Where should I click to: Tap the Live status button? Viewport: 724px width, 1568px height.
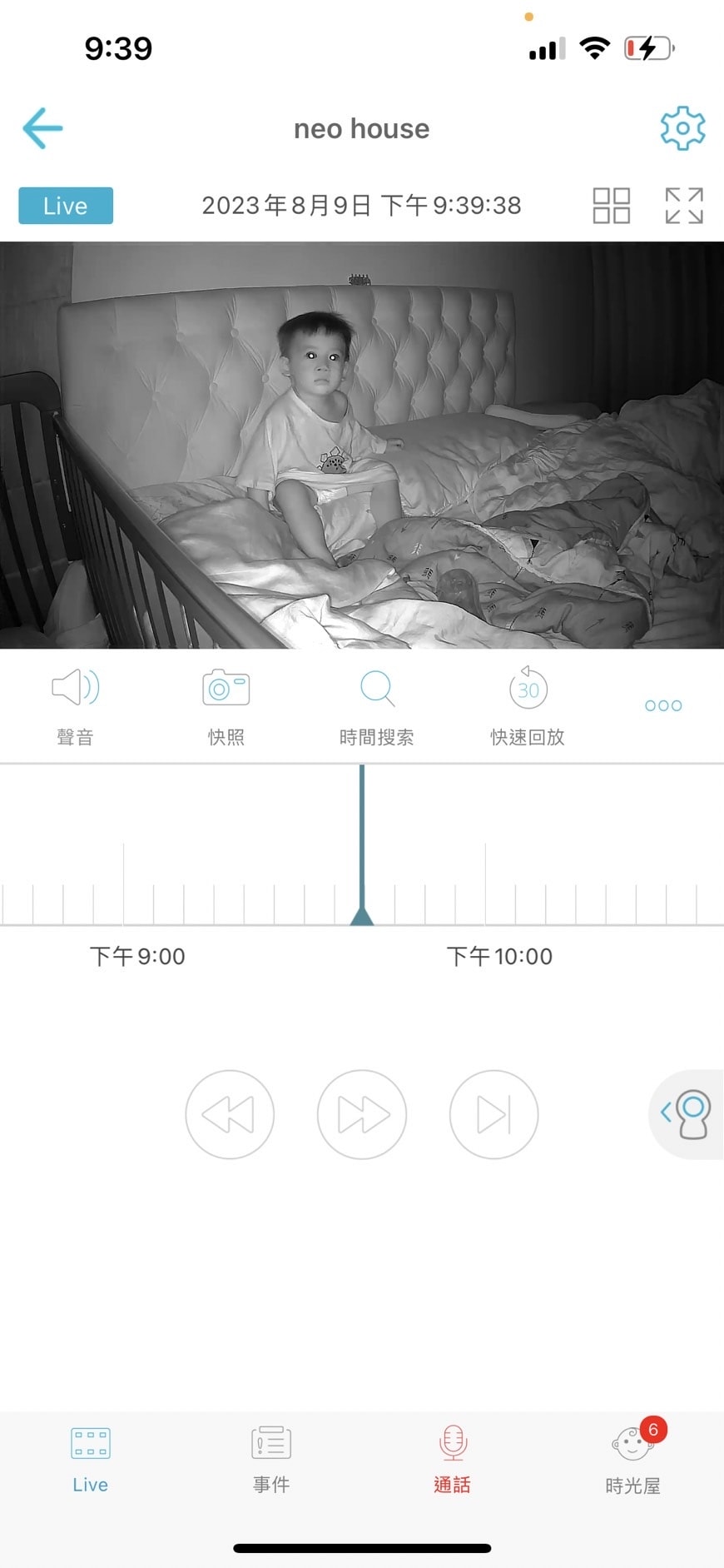tap(66, 206)
